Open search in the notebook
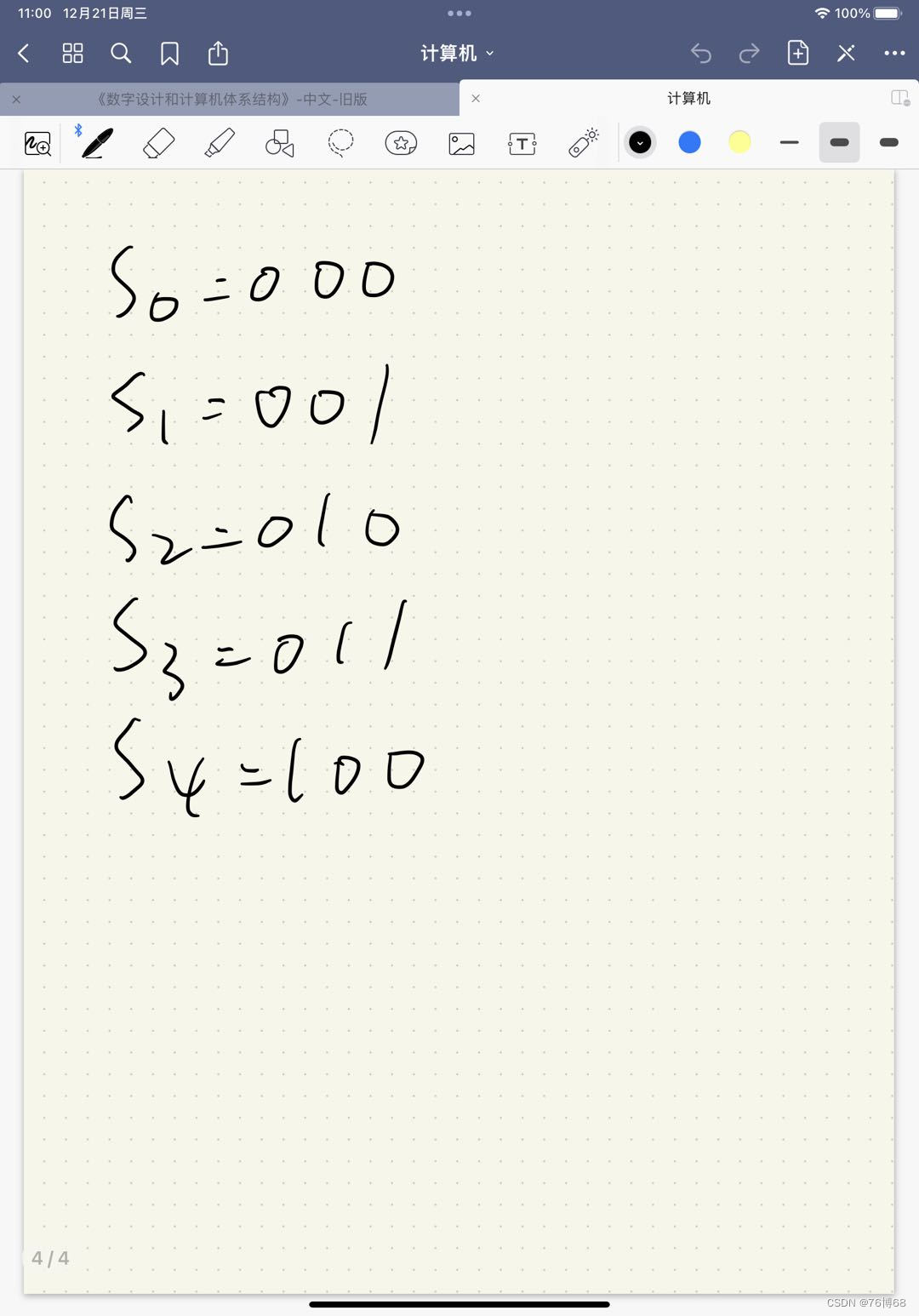This screenshot has height=1316, width=919. pyautogui.click(x=121, y=54)
